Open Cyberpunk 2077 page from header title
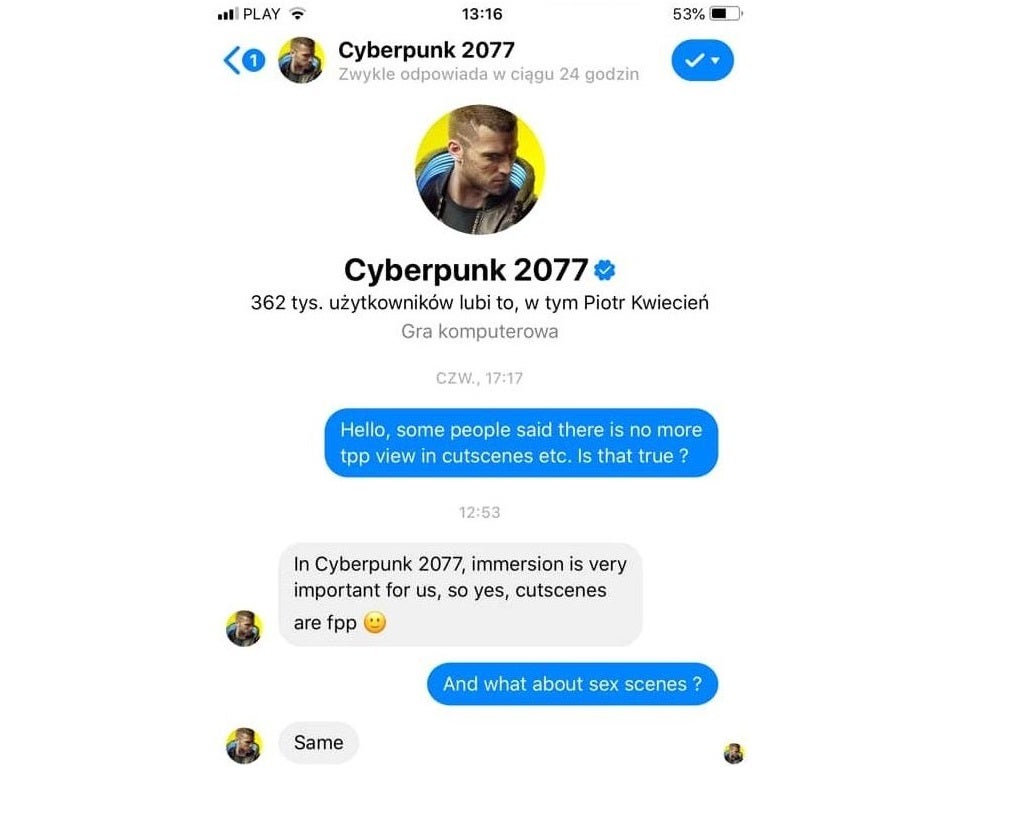This screenshot has height=829, width=1036. pyautogui.click(x=426, y=50)
